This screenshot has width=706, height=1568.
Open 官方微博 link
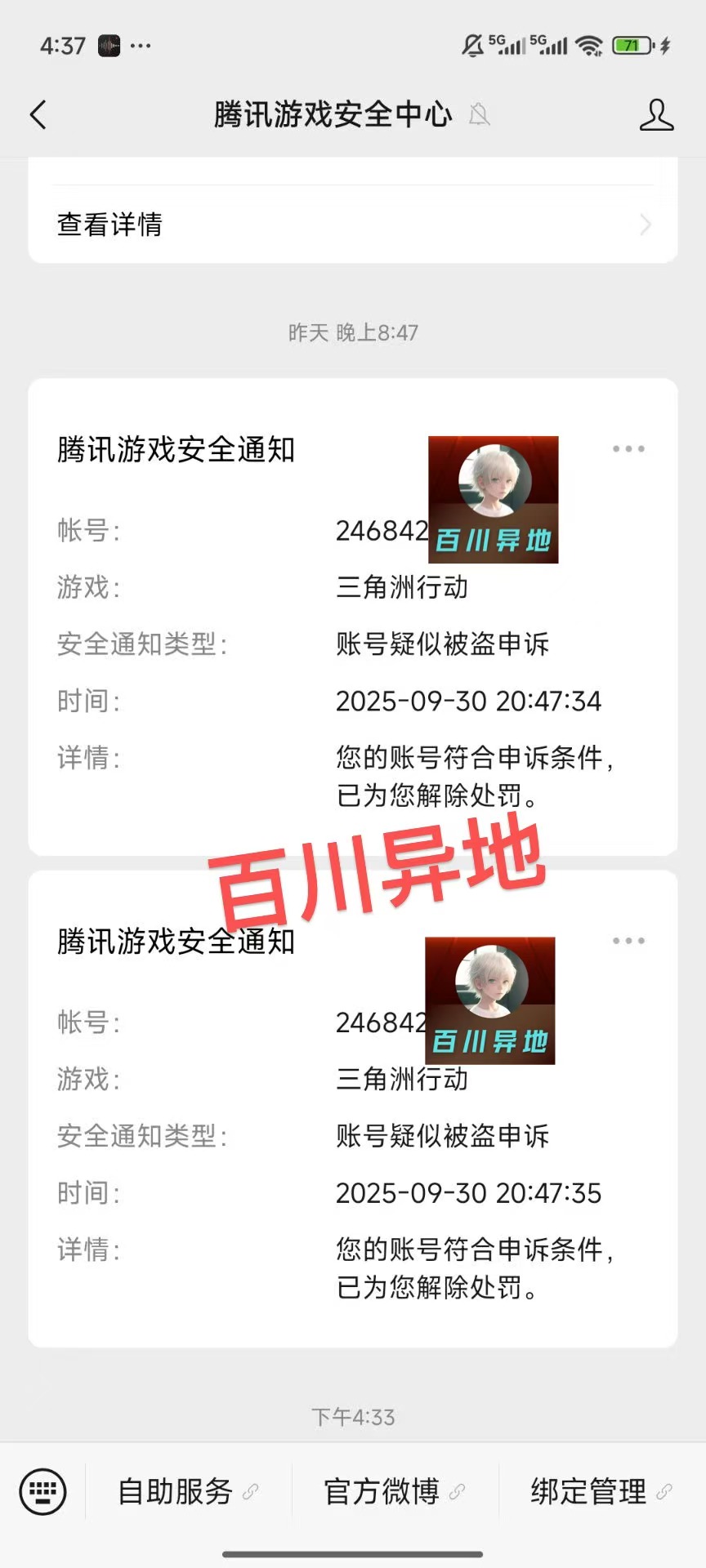pos(395,1491)
